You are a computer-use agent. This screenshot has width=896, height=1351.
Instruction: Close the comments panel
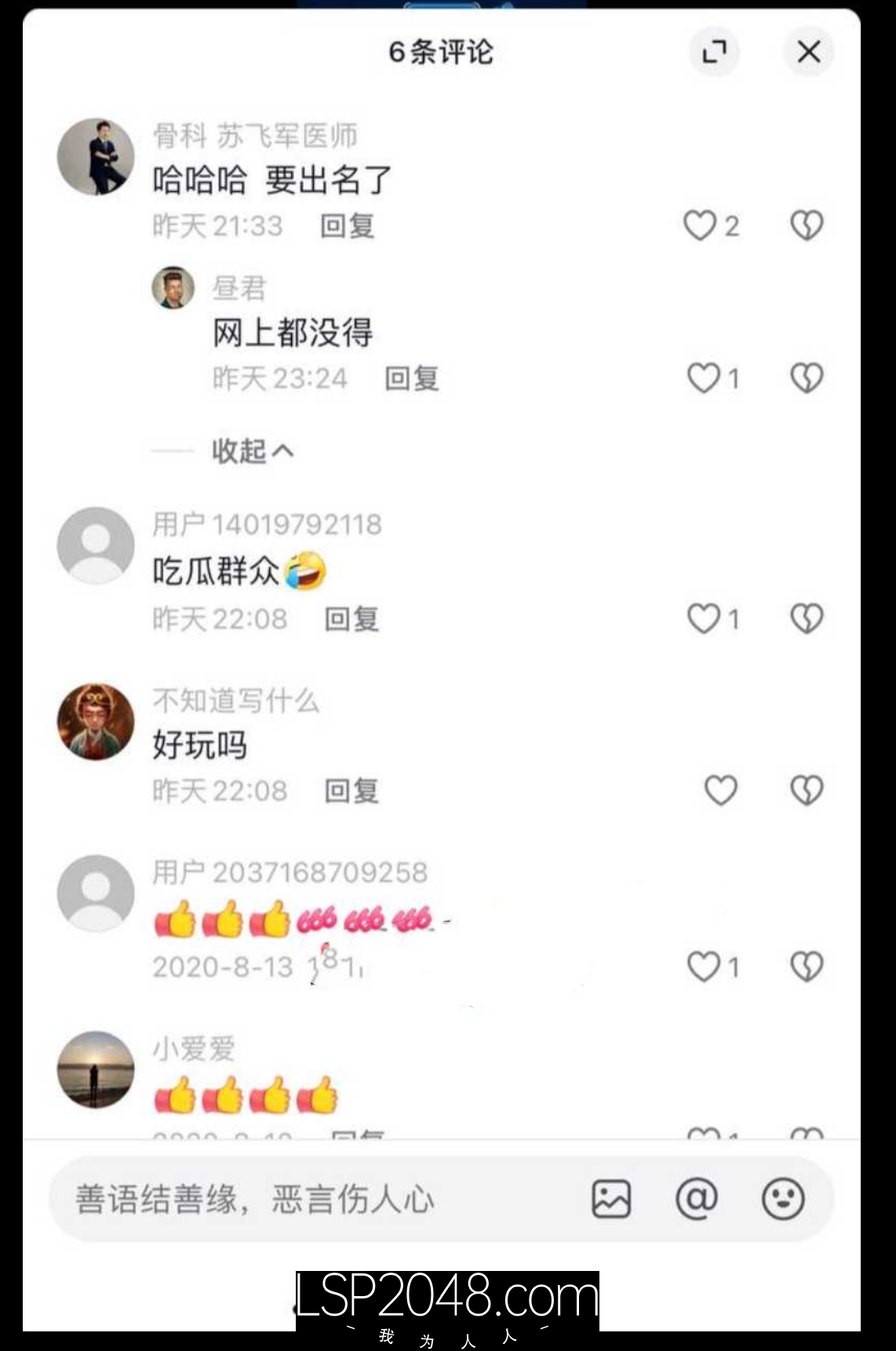[808, 53]
